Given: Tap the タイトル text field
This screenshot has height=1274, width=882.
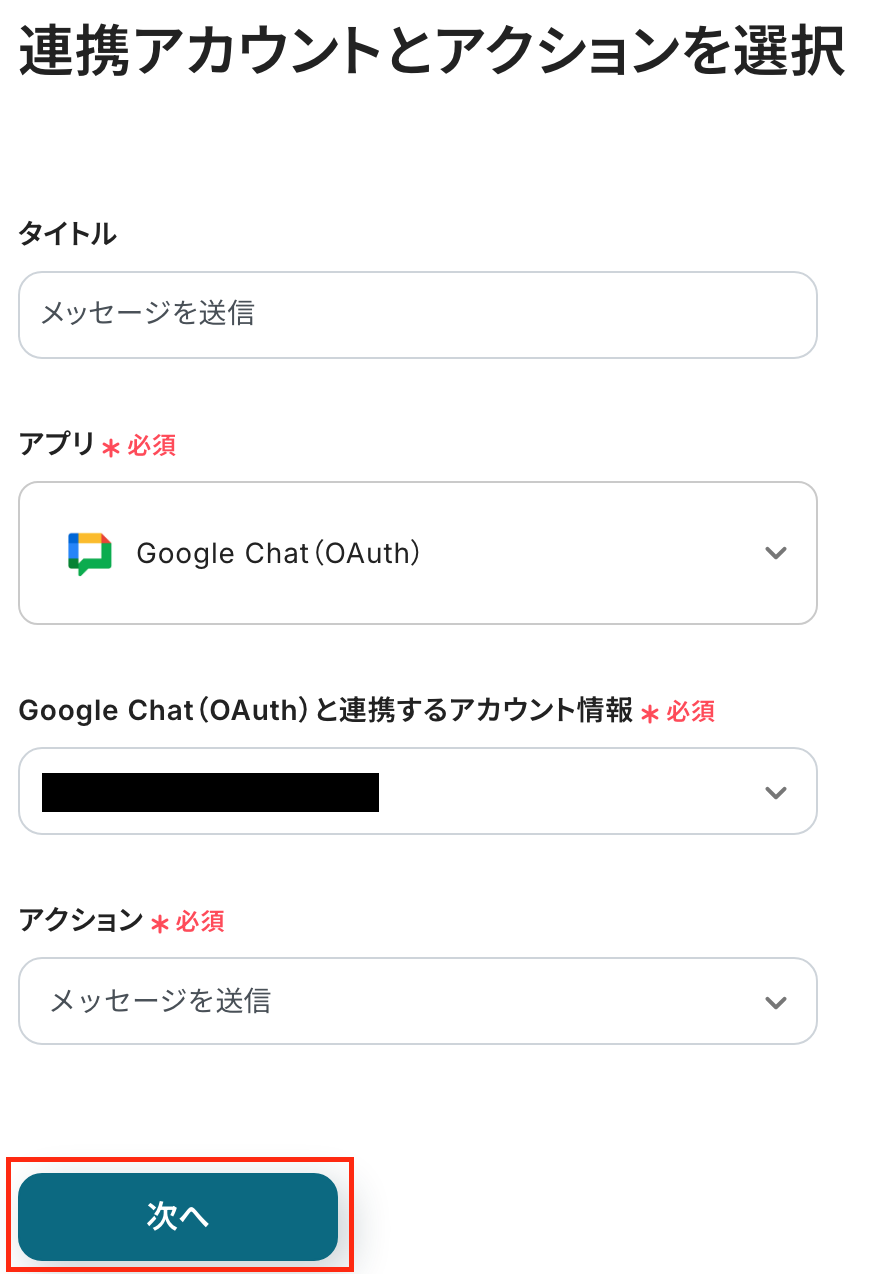Looking at the screenshot, I should 417,315.
